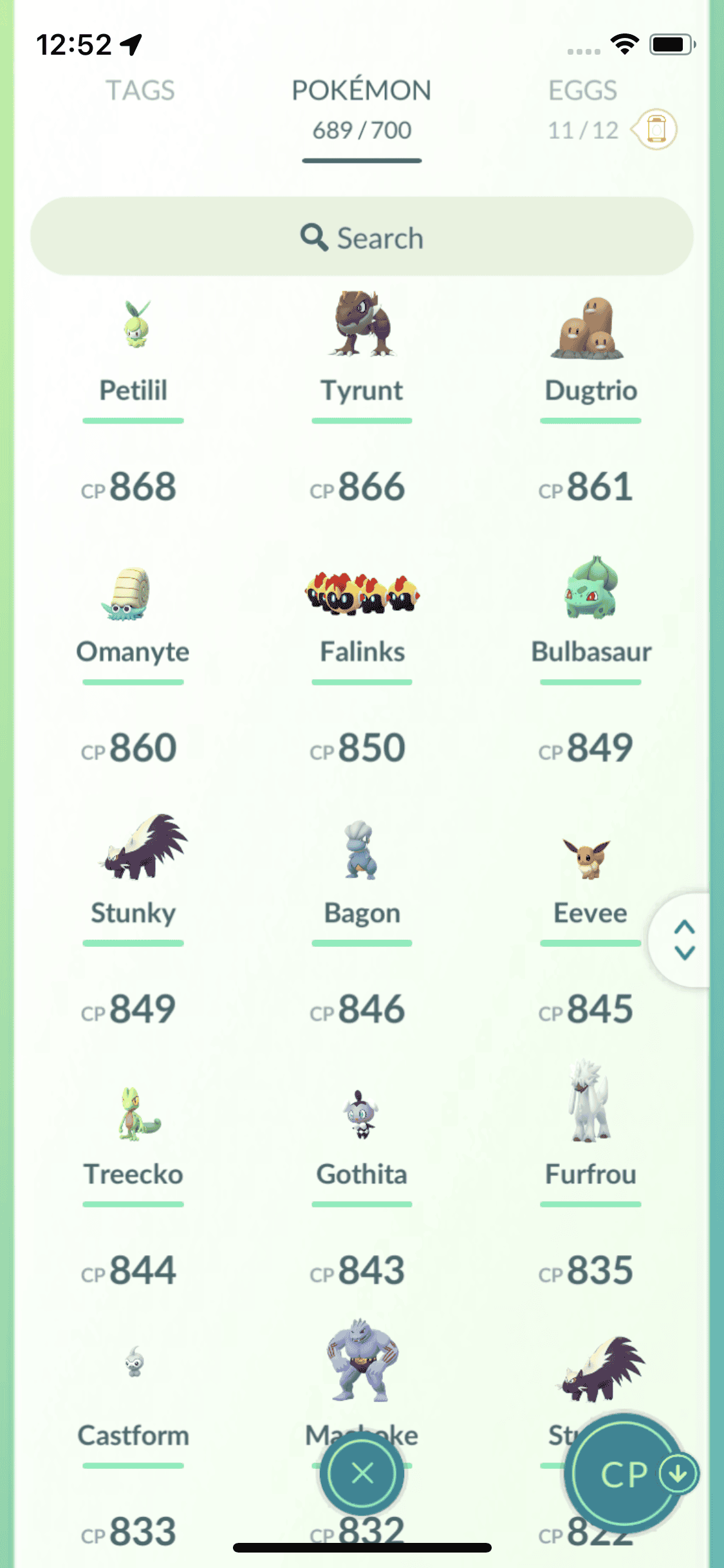The height and width of the screenshot is (1568, 724).
Task: Tap the Search field
Action: [x=362, y=237]
